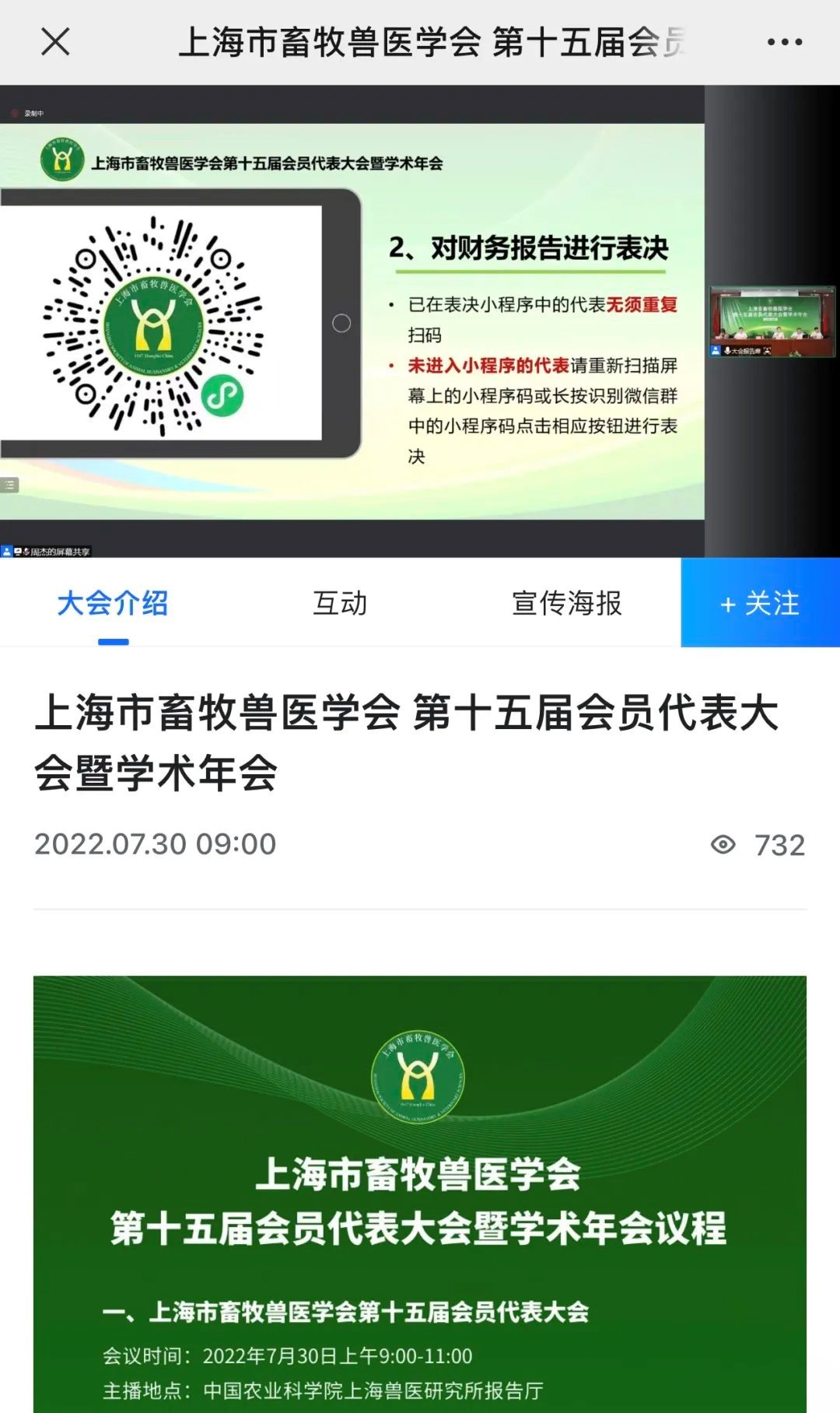Switch to the 互动 tab

[x=340, y=603]
